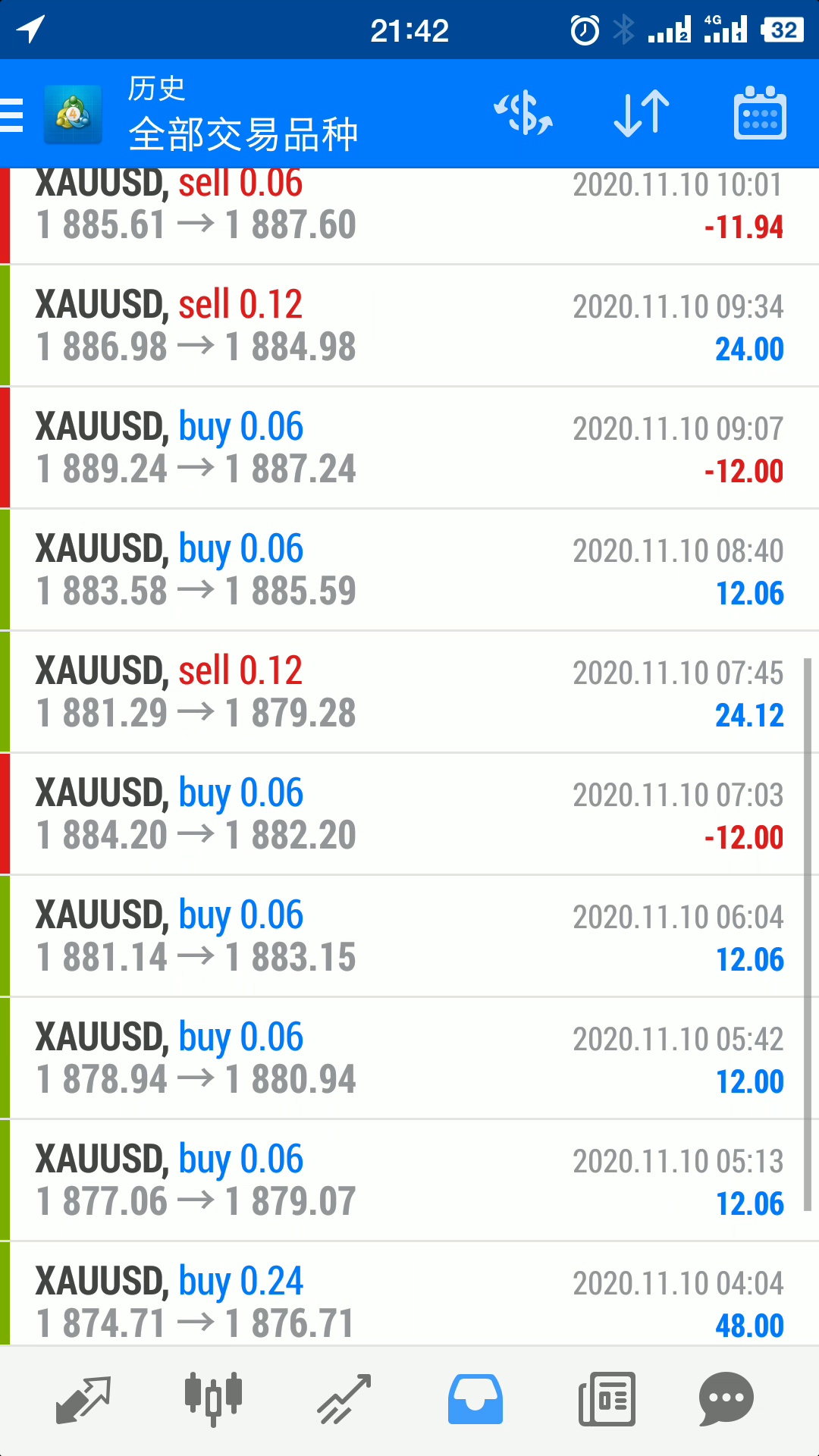
Task: Open the buy 0.06 trade at 09:07
Action: (x=409, y=448)
